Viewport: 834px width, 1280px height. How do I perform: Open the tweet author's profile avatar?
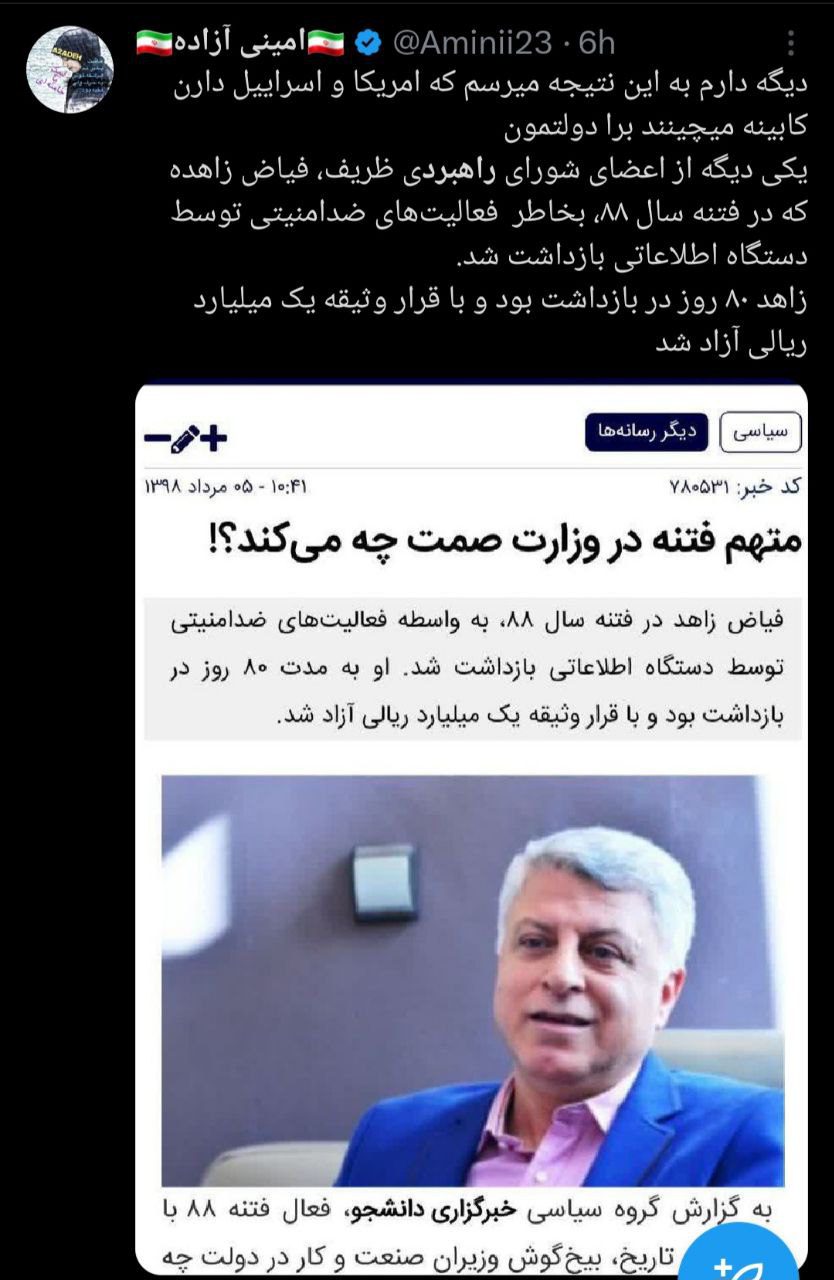coord(69,70)
